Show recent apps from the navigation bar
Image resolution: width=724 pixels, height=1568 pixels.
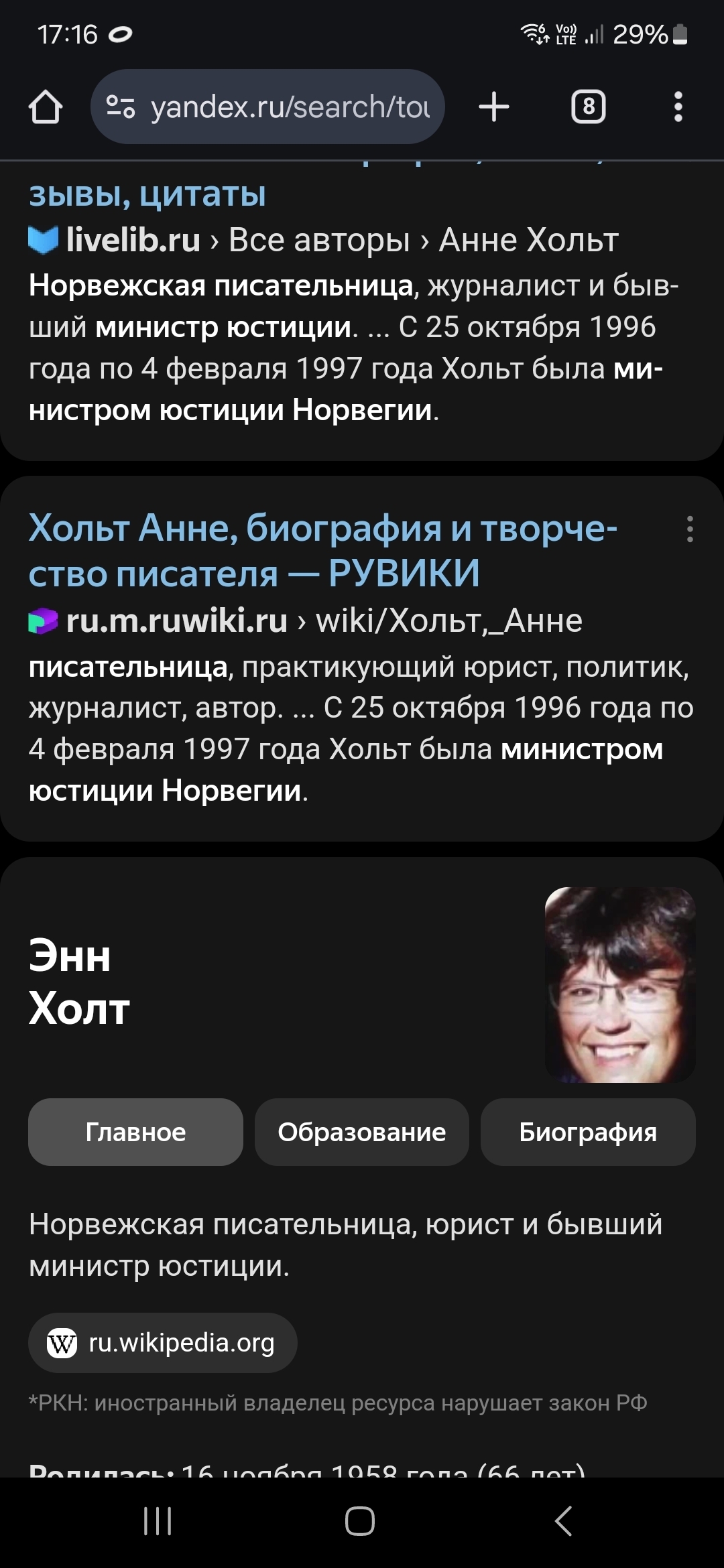(x=158, y=1521)
